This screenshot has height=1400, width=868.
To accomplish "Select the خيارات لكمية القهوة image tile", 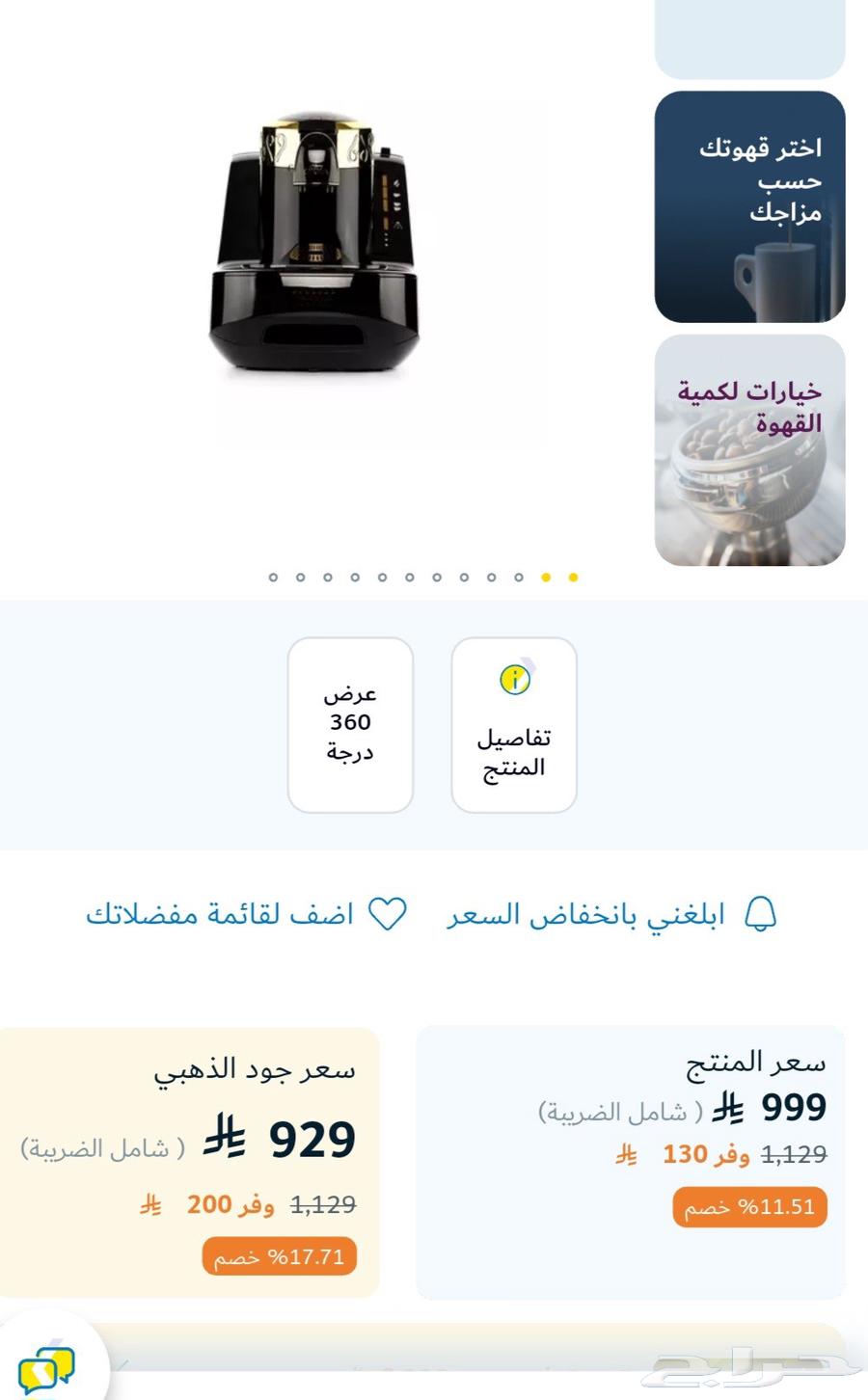I will (749, 449).
